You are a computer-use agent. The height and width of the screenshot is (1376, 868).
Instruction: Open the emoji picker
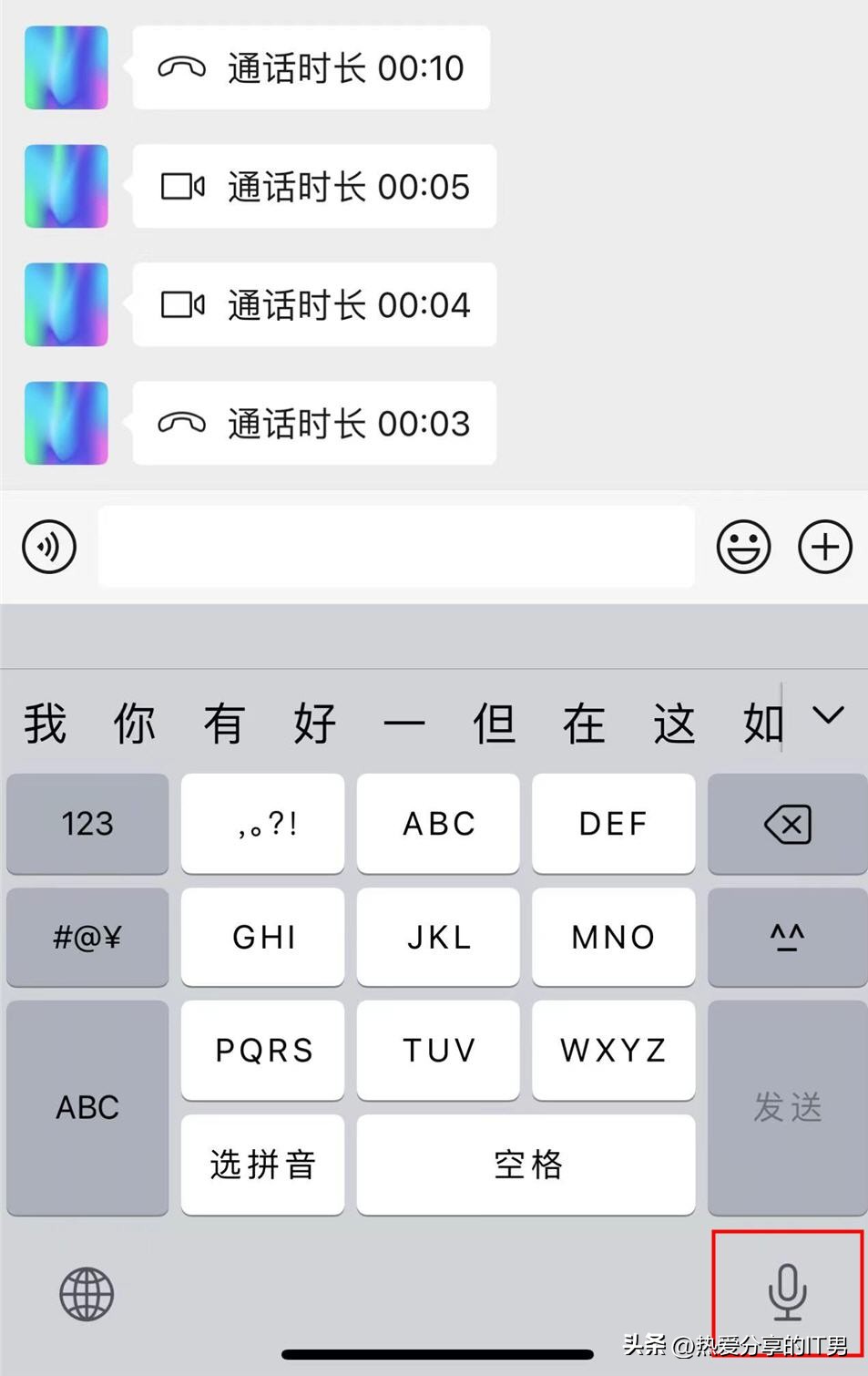[x=745, y=546]
